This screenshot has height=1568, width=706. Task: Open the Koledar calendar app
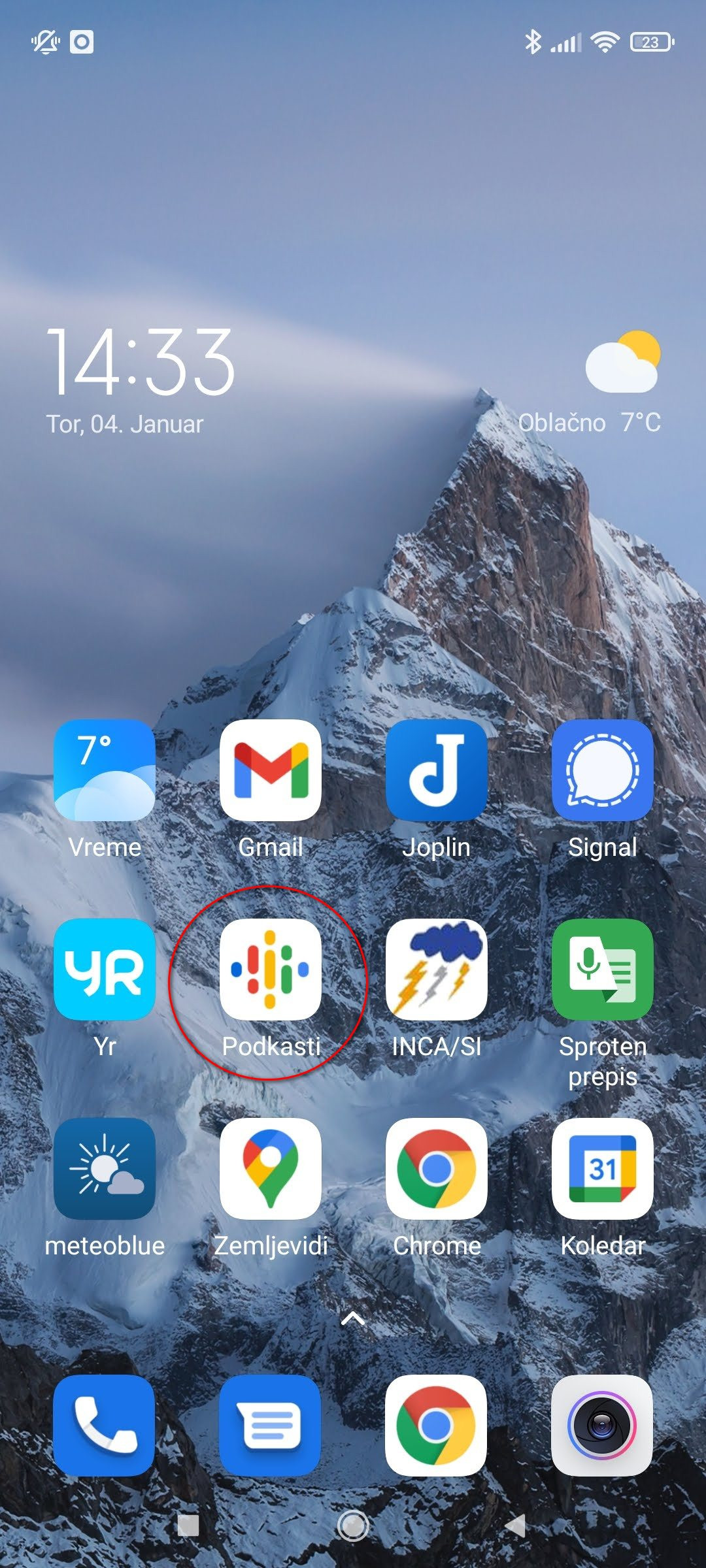603,1168
